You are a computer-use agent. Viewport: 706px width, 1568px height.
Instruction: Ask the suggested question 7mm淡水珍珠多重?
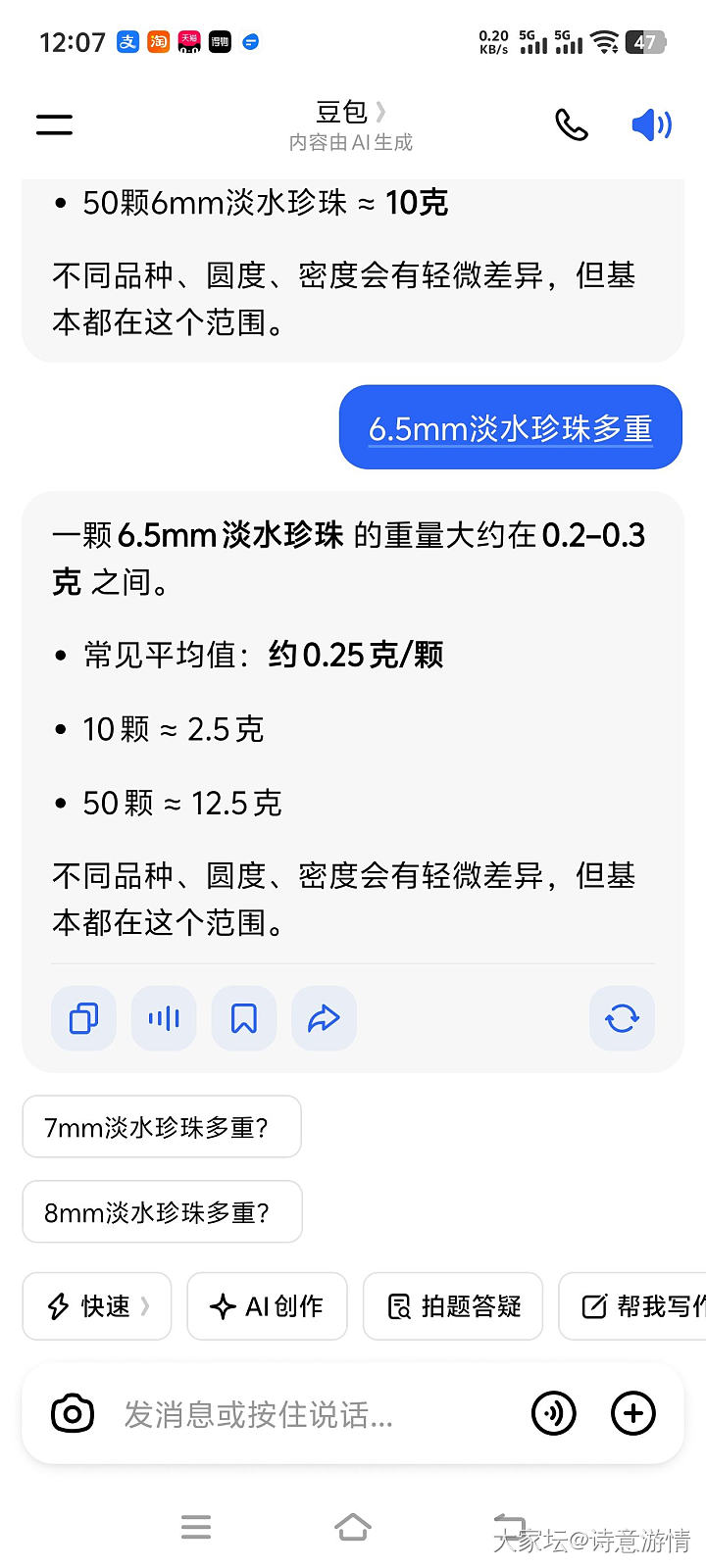point(162,1127)
